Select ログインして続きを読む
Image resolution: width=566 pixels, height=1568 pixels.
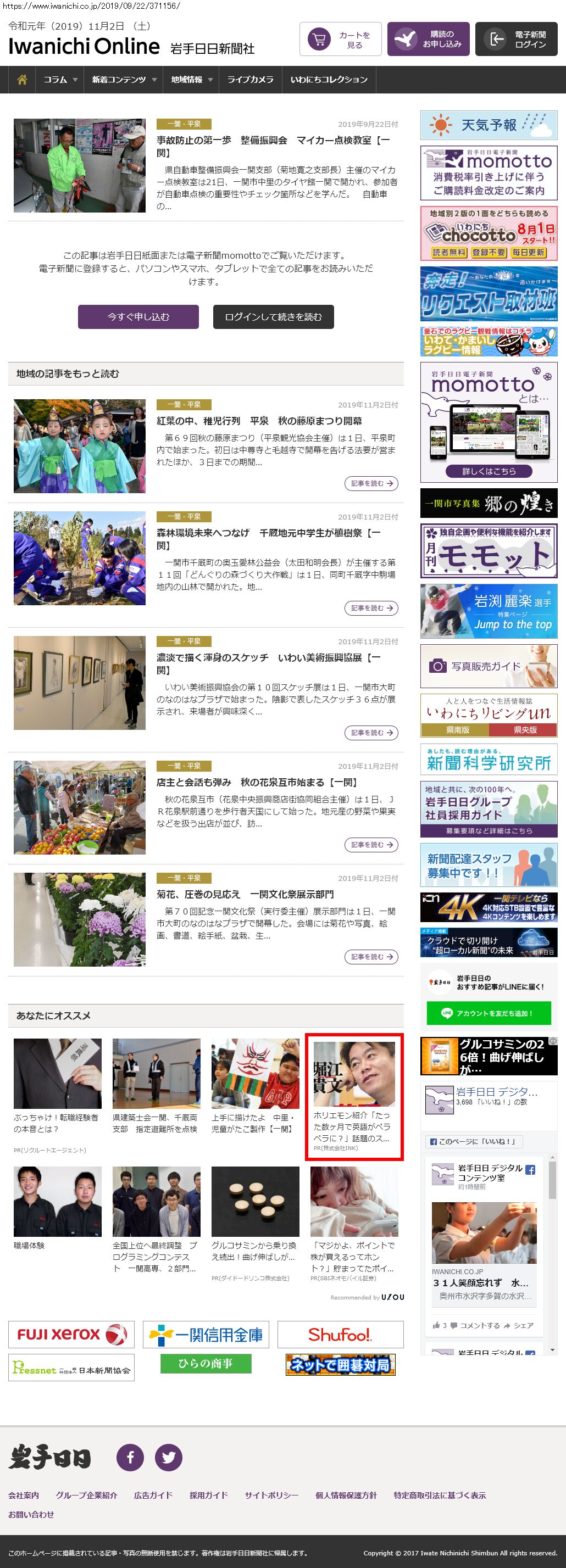[x=273, y=317]
